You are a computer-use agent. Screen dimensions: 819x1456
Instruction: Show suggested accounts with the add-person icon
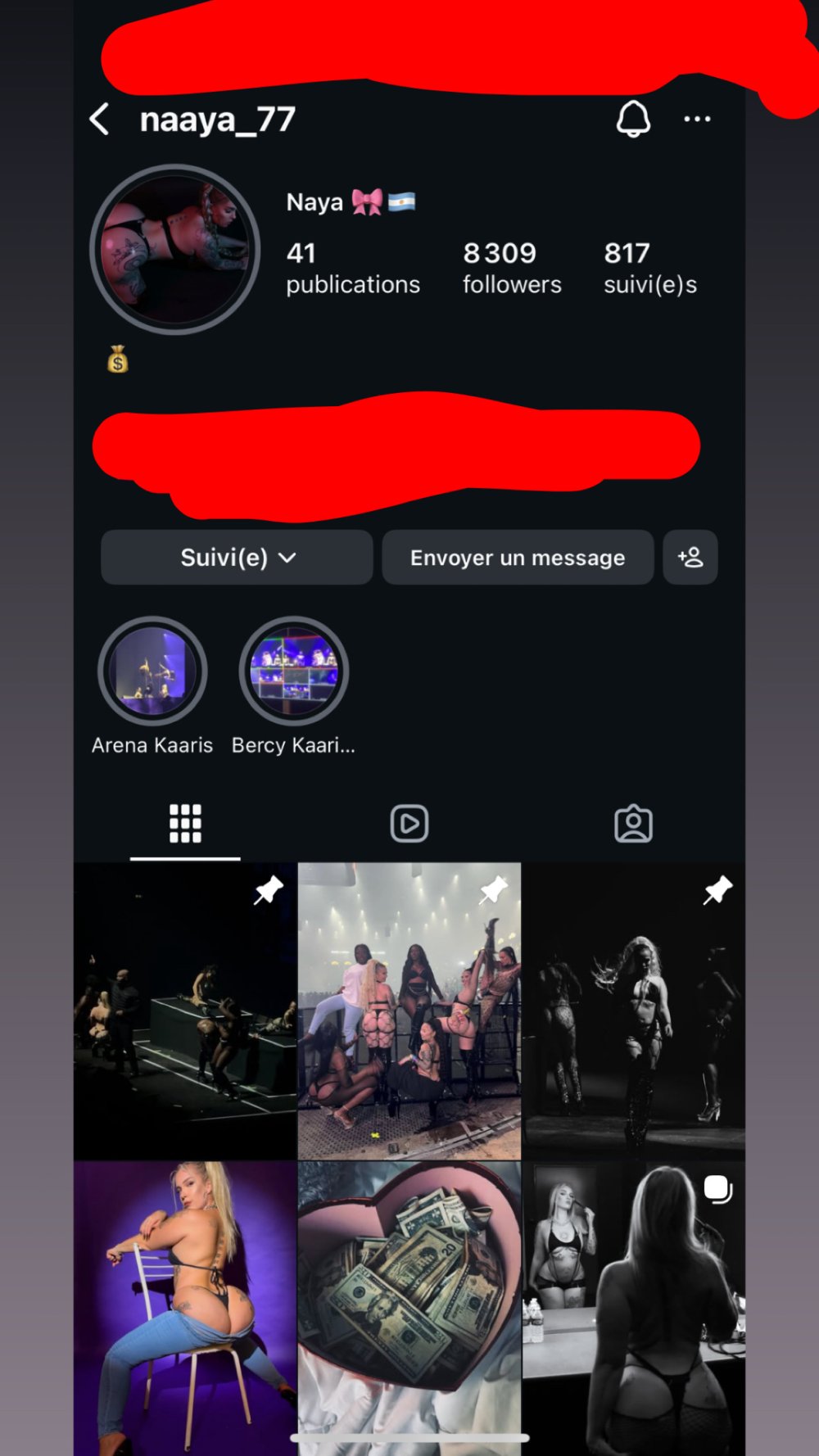690,558
